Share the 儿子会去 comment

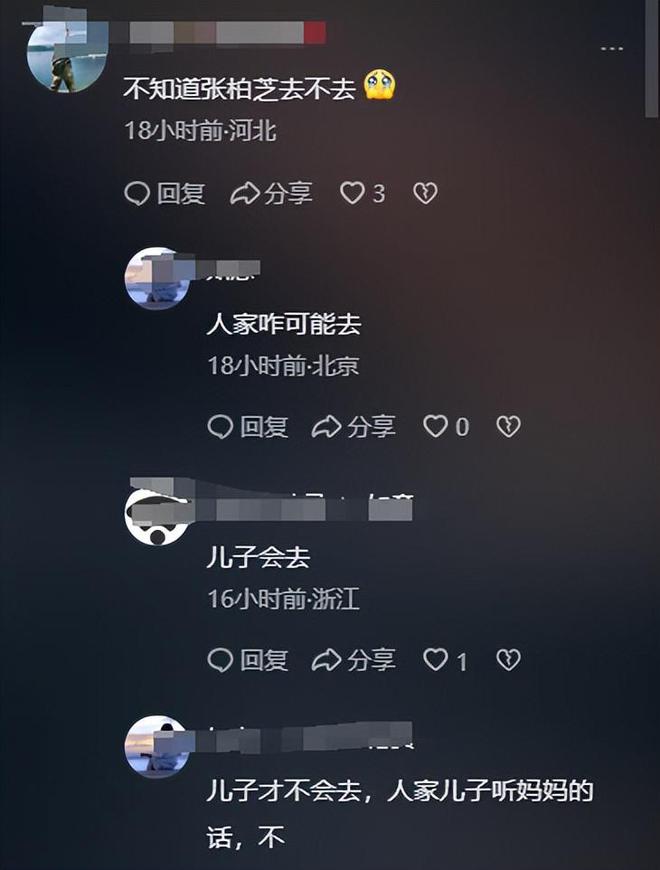coord(354,660)
